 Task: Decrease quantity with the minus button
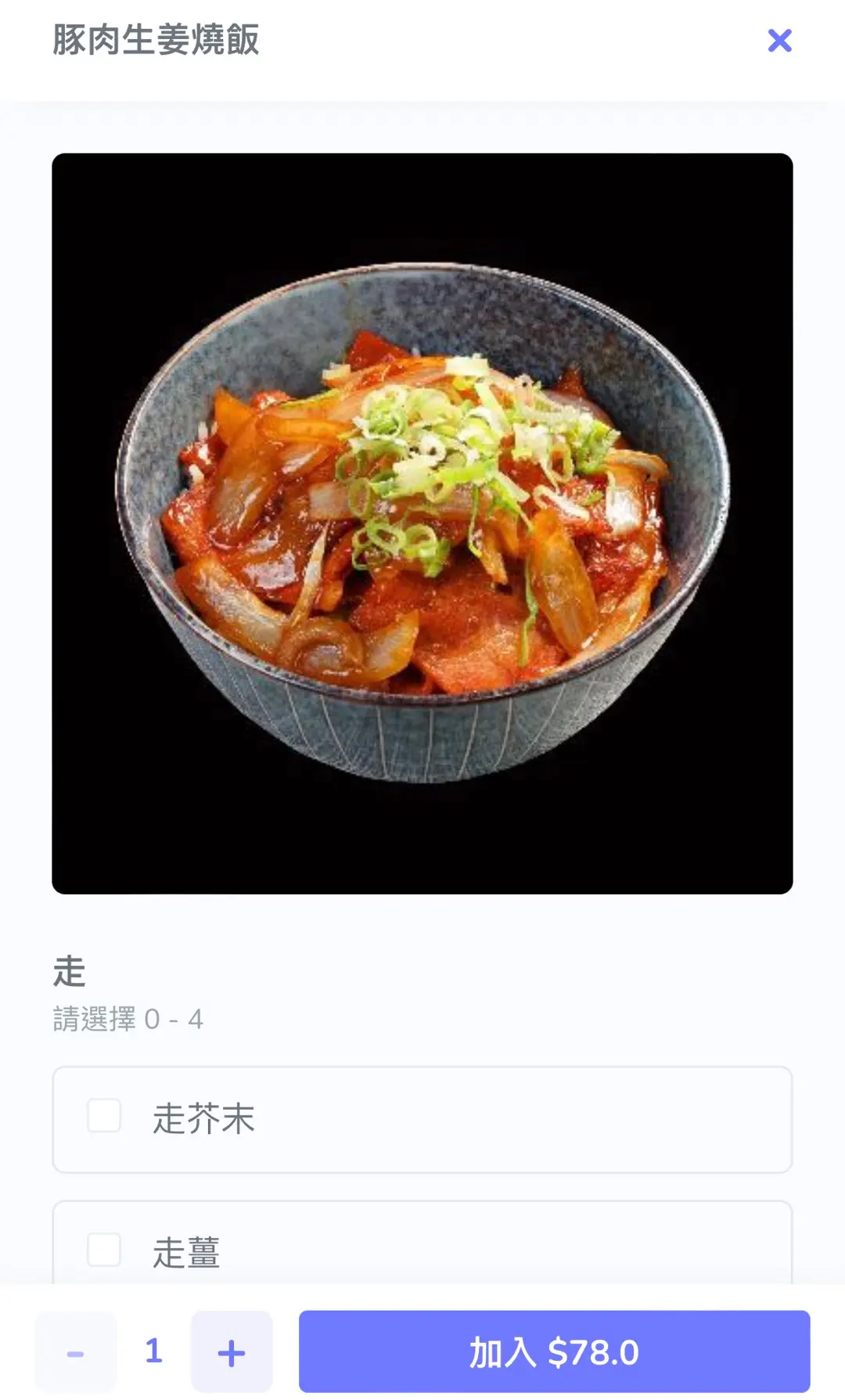click(76, 1352)
